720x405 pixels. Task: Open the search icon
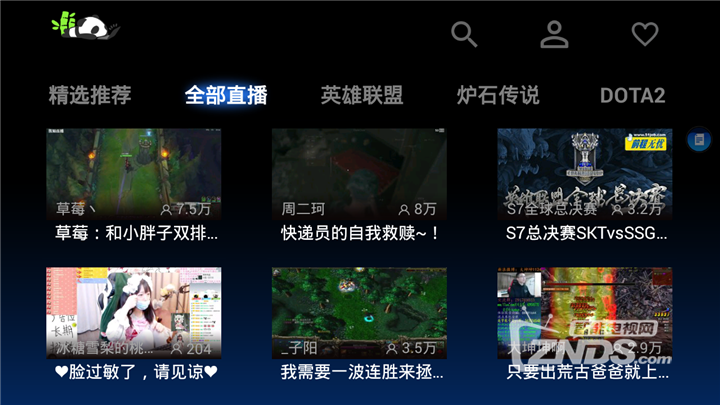tap(464, 34)
